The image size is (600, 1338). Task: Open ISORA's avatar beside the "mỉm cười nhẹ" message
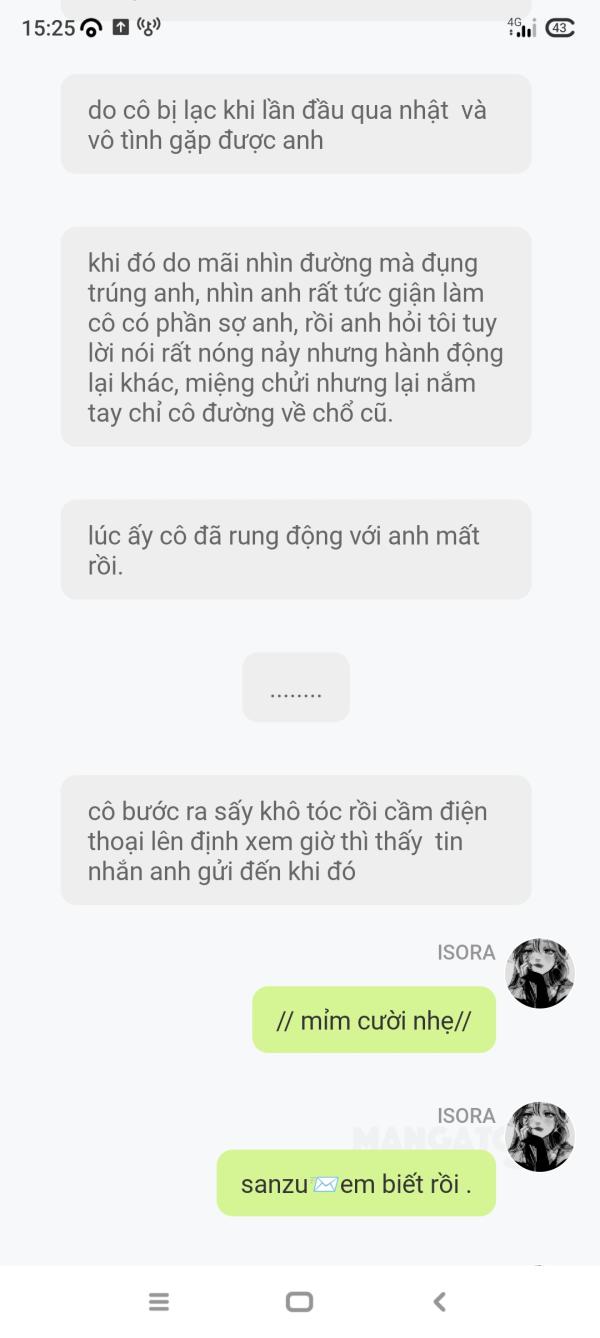click(540, 973)
